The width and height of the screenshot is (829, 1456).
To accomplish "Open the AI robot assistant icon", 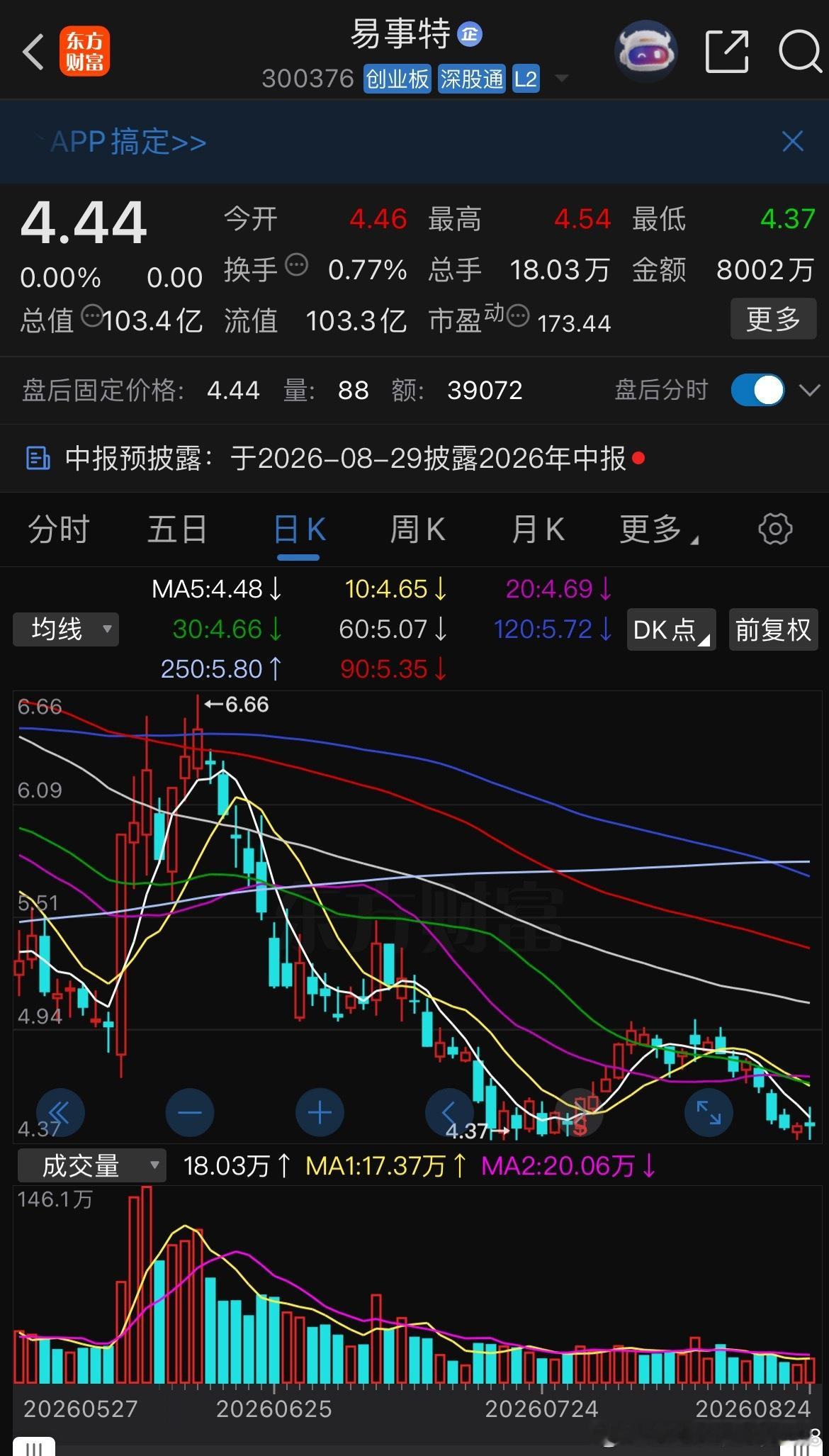I will (x=645, y=52).
